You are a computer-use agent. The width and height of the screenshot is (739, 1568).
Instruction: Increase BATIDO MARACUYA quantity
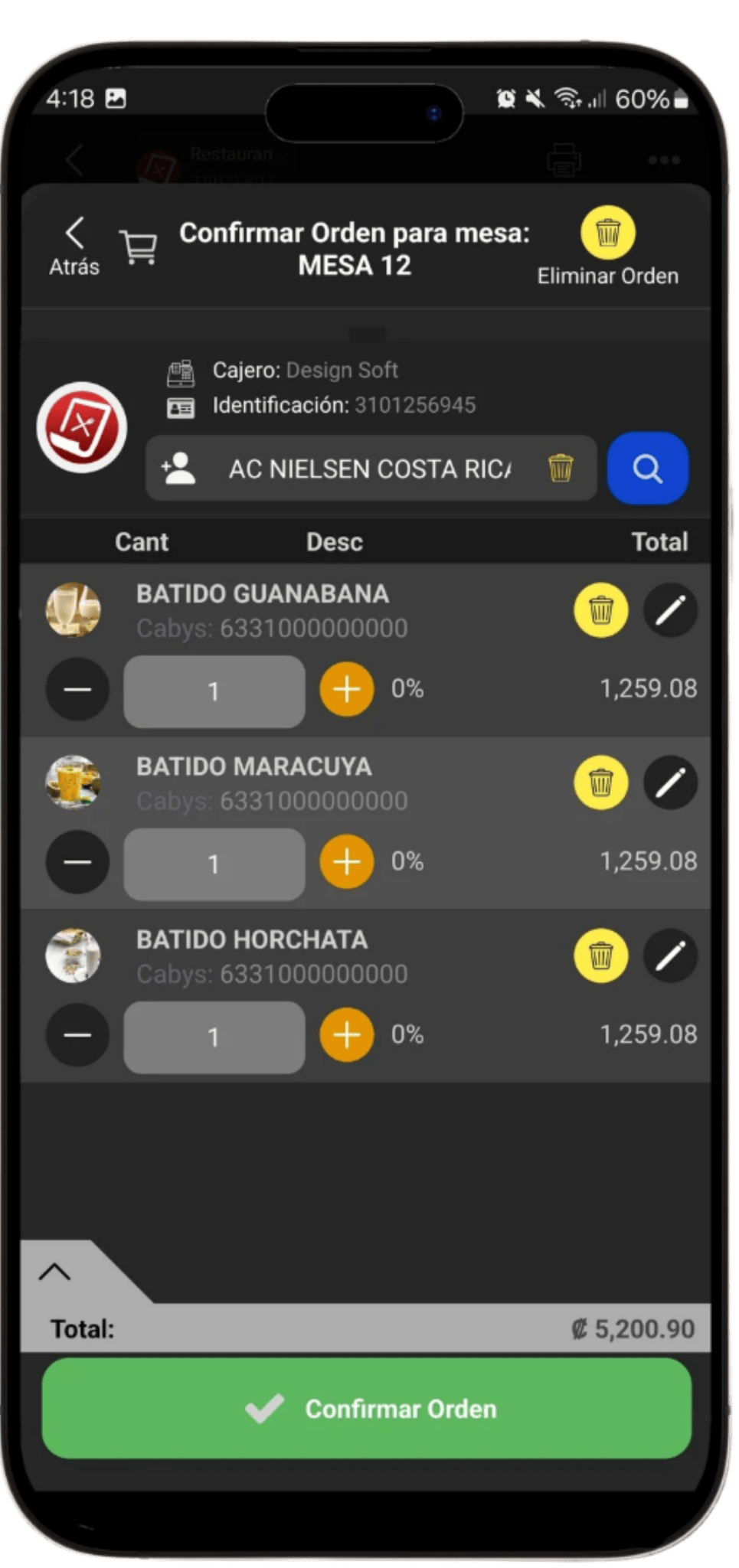[x=347, y=862]
